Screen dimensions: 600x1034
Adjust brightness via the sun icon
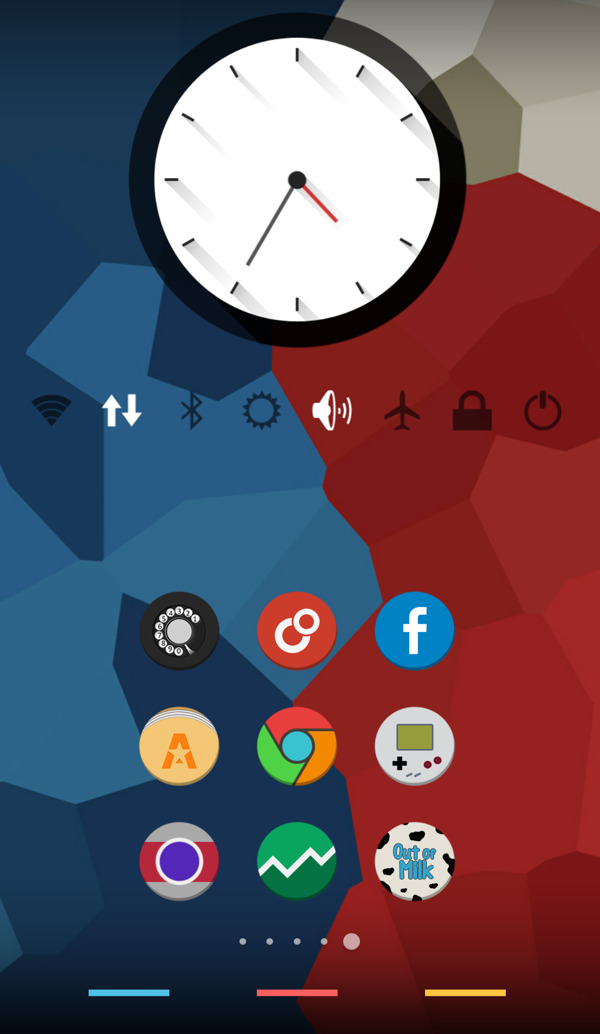coord(262,410)
